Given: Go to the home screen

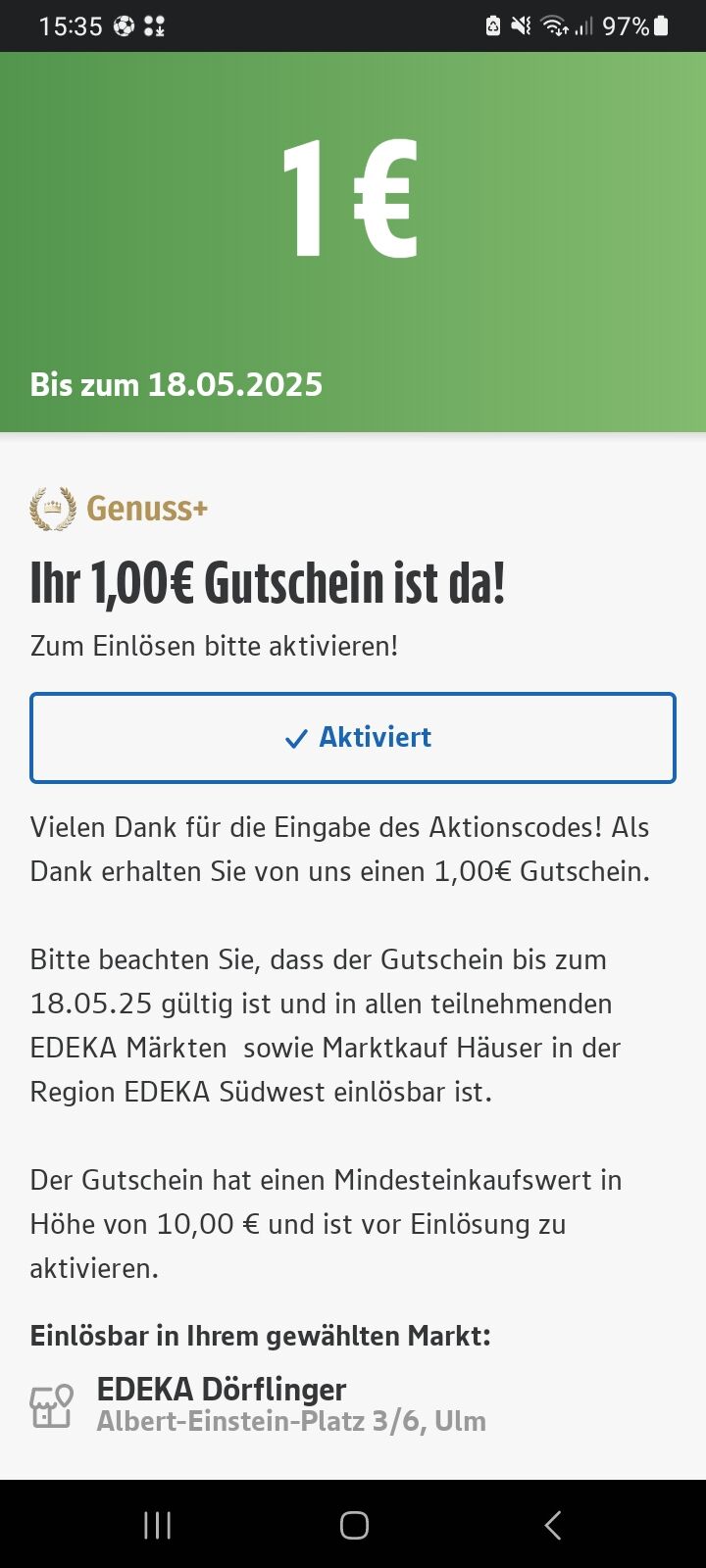Looking at the screenshot, I should click(x=354, y=1525).
